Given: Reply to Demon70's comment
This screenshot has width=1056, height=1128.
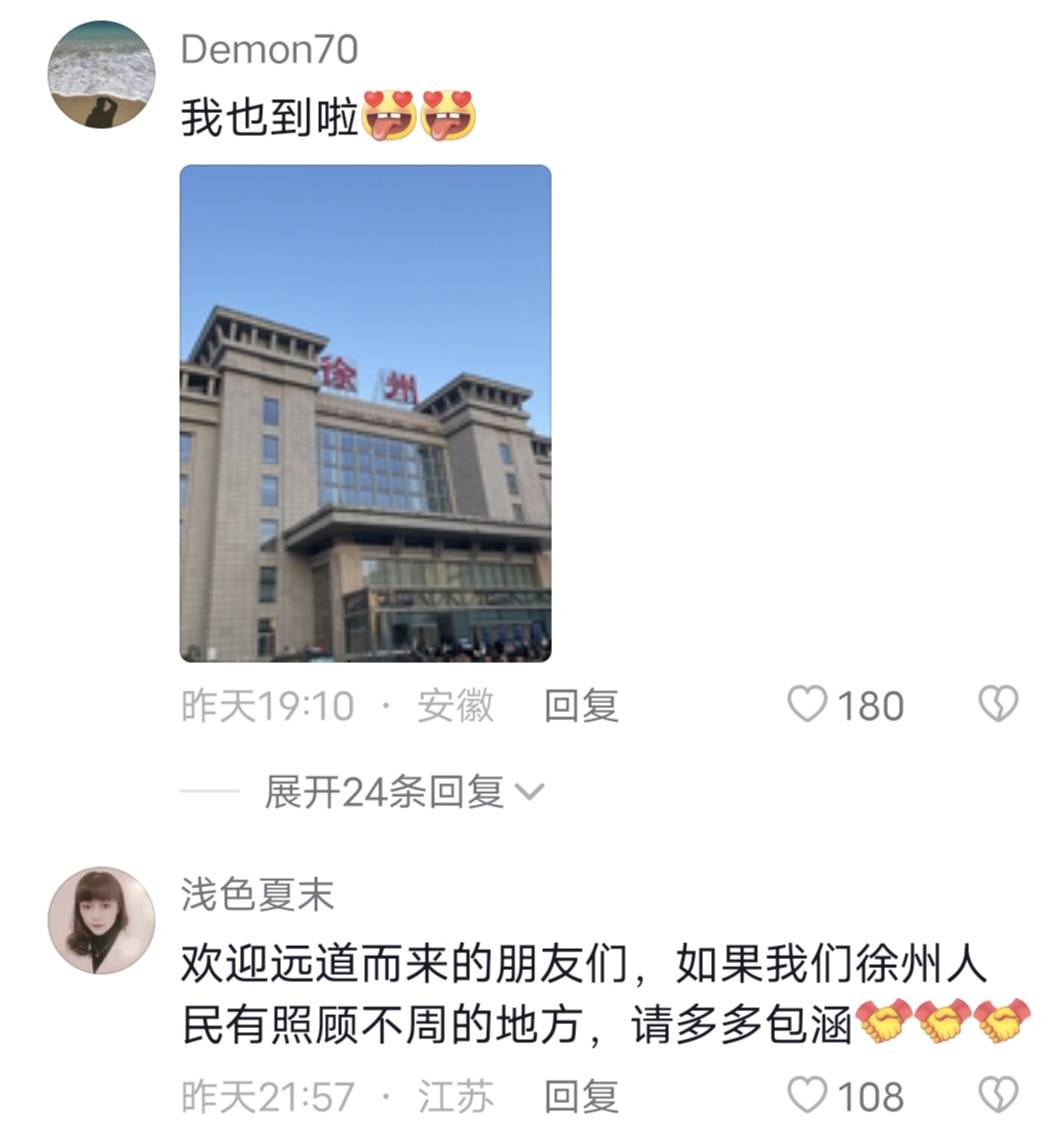Looking at the screenshot, I should point(581,706).
